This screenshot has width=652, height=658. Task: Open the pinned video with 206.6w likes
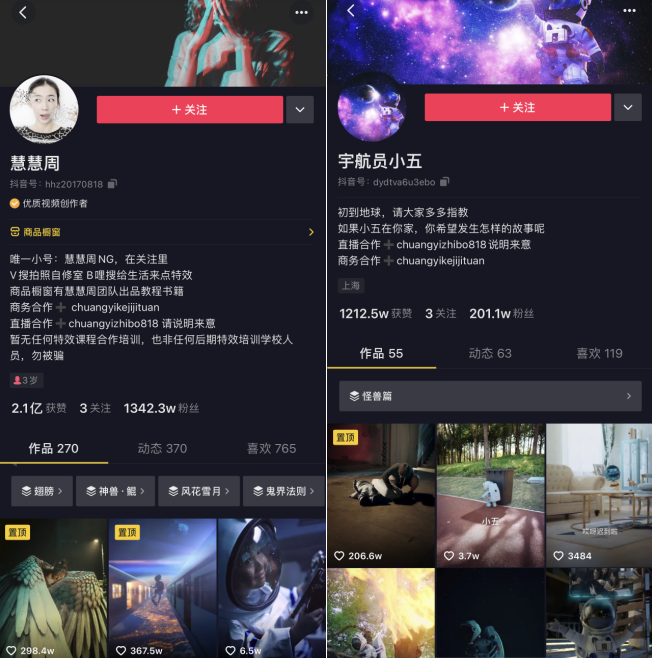point(380,494)
